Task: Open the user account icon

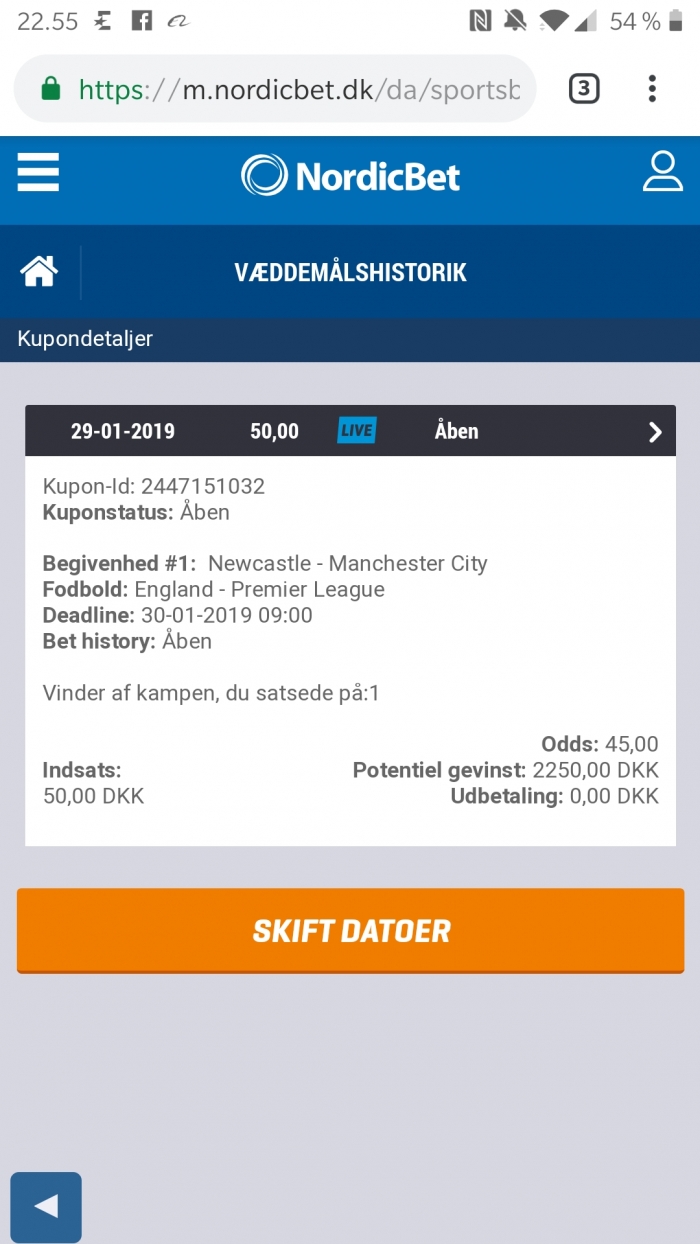Action: [x=662, y=172]
